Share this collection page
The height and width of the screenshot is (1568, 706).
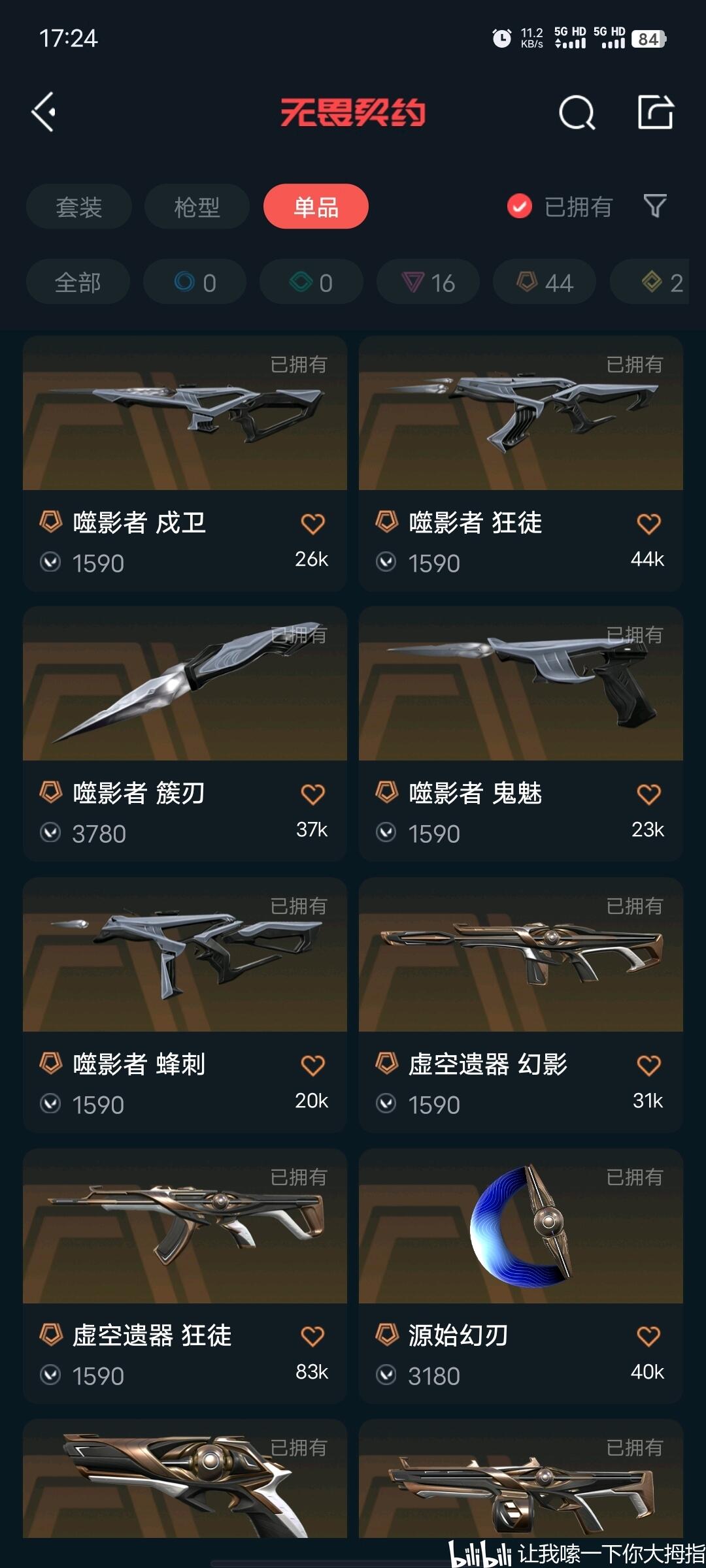click(656, 112)
